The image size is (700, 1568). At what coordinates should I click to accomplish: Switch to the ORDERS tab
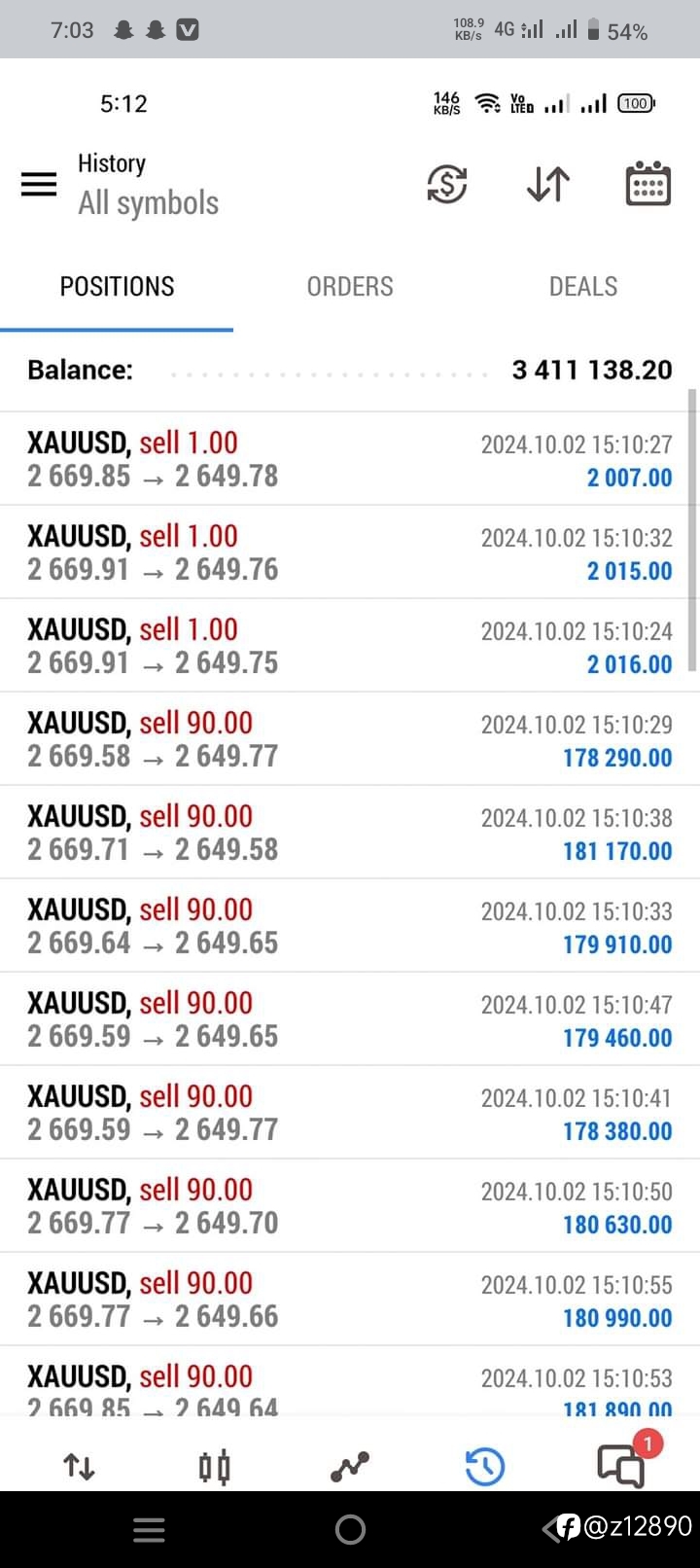click(350, 286)
